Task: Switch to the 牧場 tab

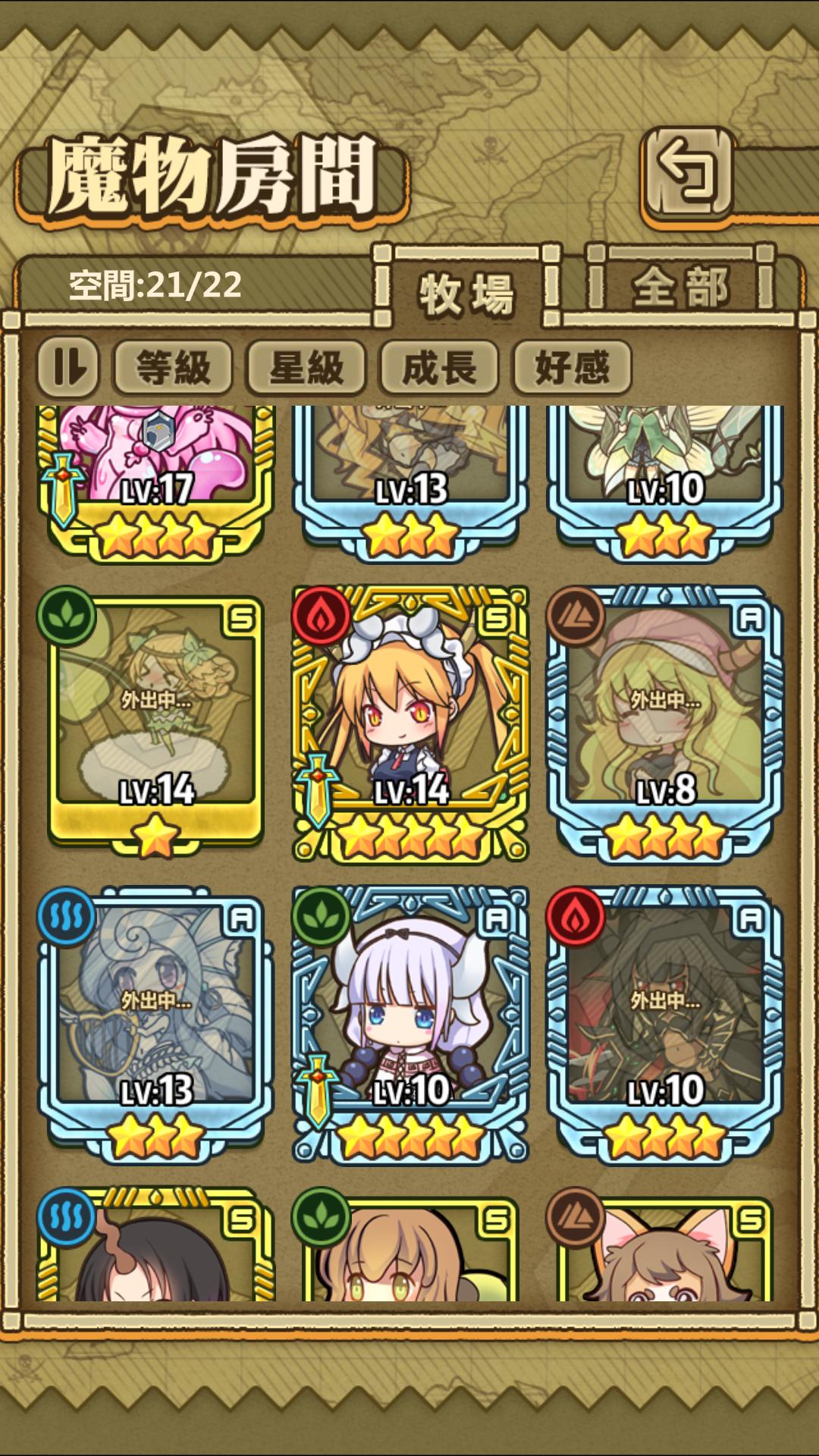Action: (466, 293)
